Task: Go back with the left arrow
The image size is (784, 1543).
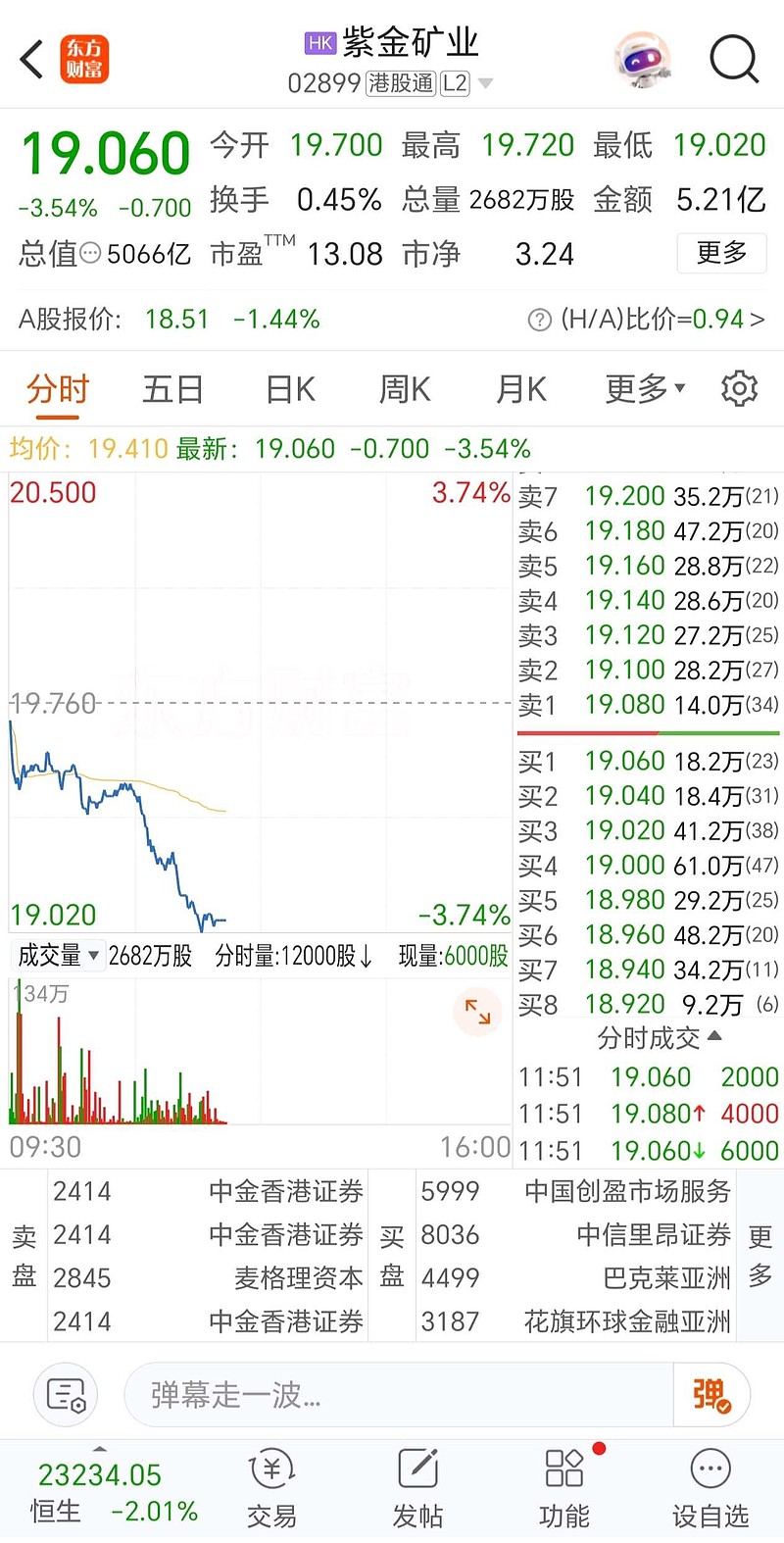Action: point(31,60)
